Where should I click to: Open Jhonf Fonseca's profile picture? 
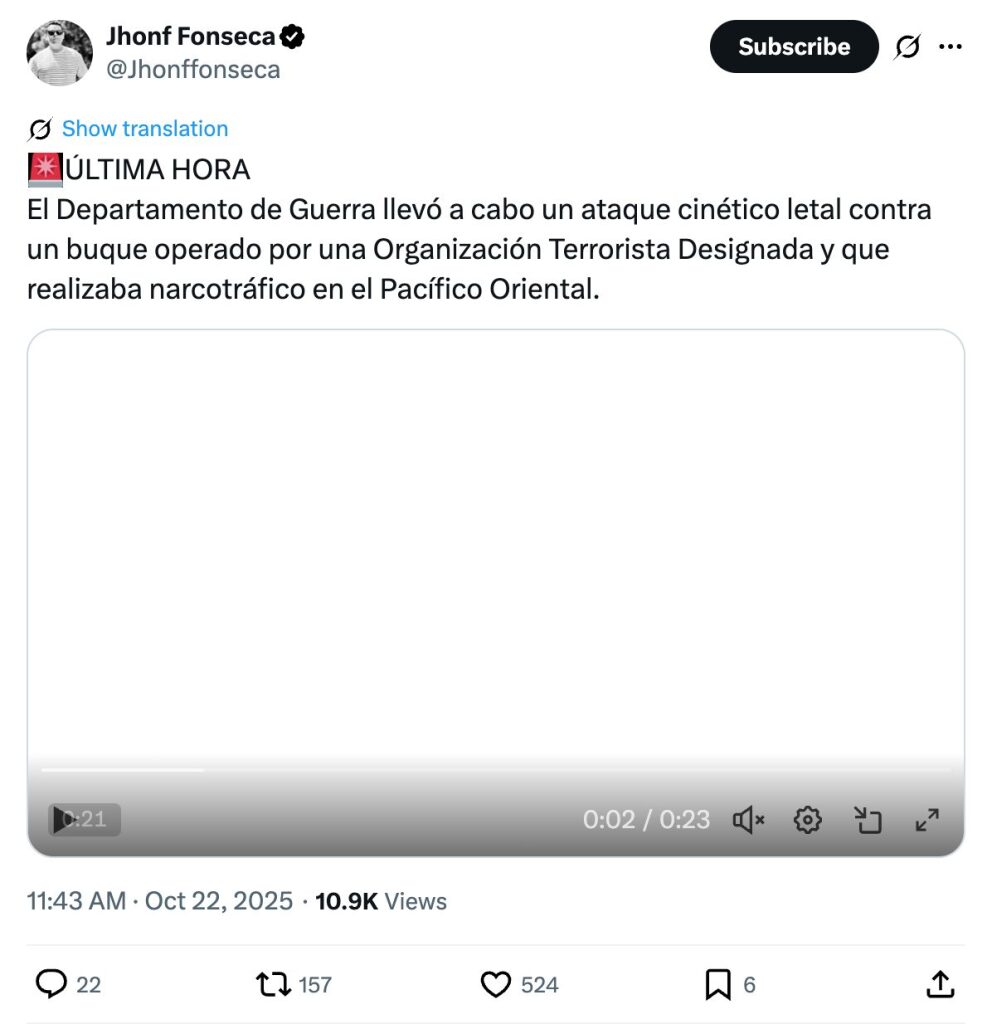(60, 52)
